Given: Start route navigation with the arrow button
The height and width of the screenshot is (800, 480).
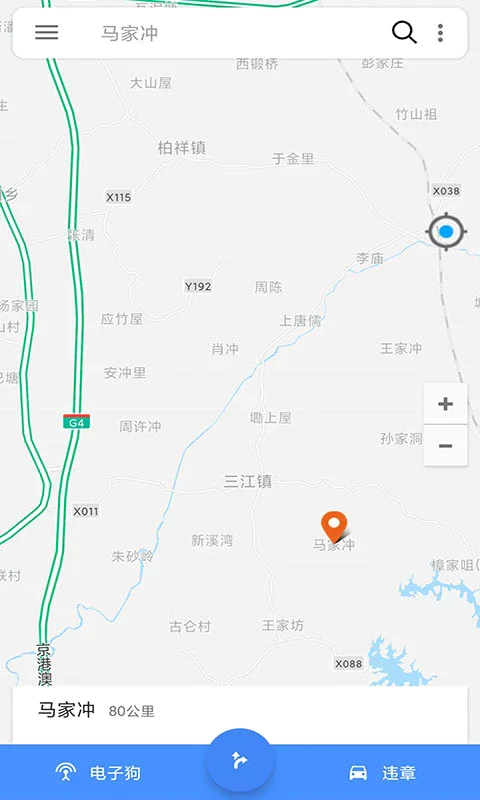Looking at the screenshot, I should [240, 761].
